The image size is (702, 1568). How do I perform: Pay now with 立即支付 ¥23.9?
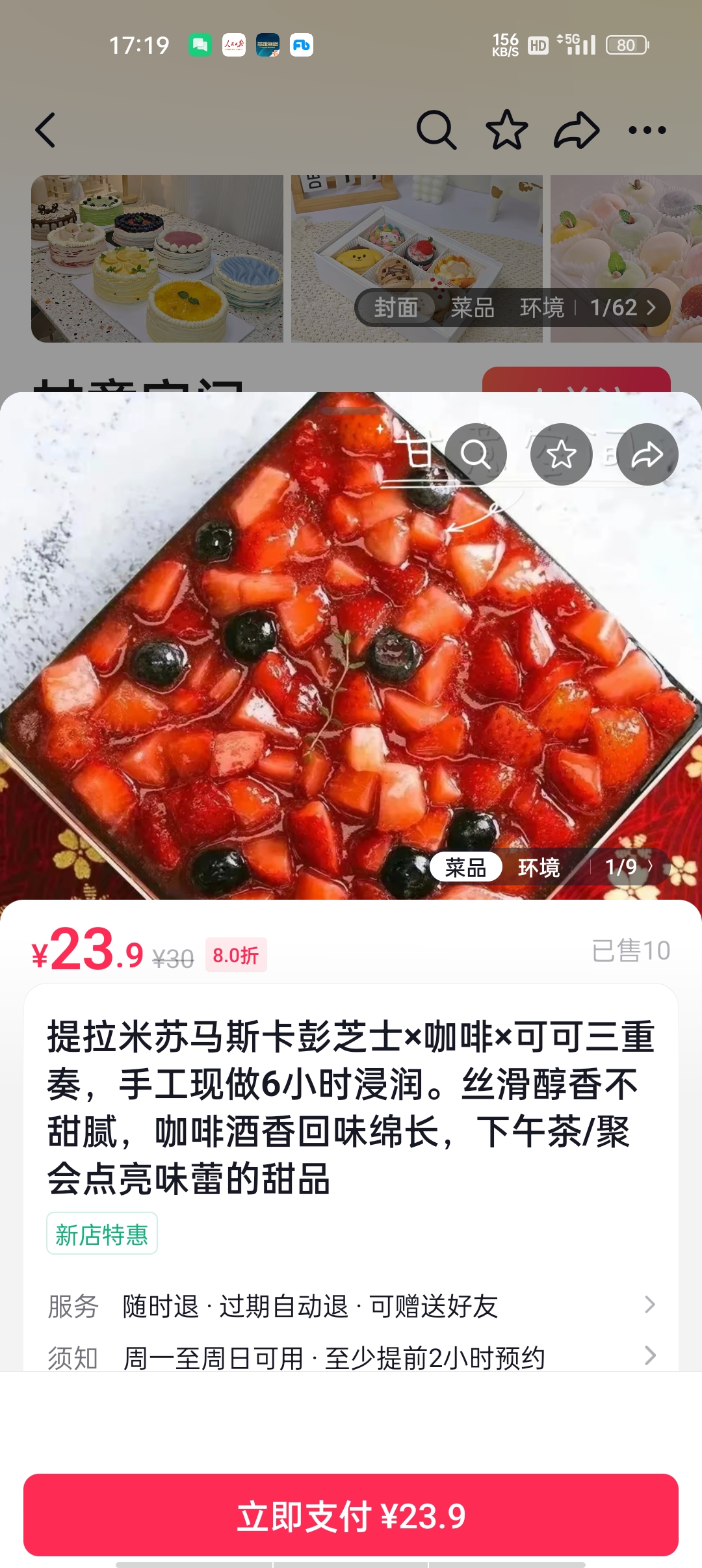click(x=351, y=1515)
